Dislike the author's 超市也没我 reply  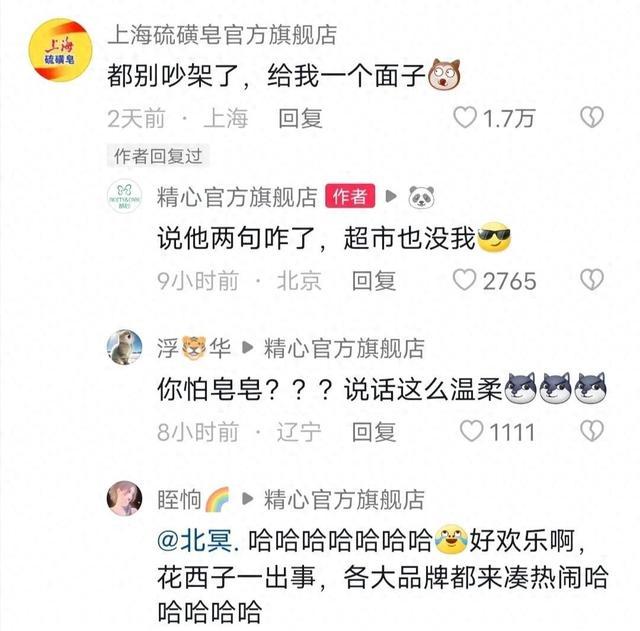(592, 281)
